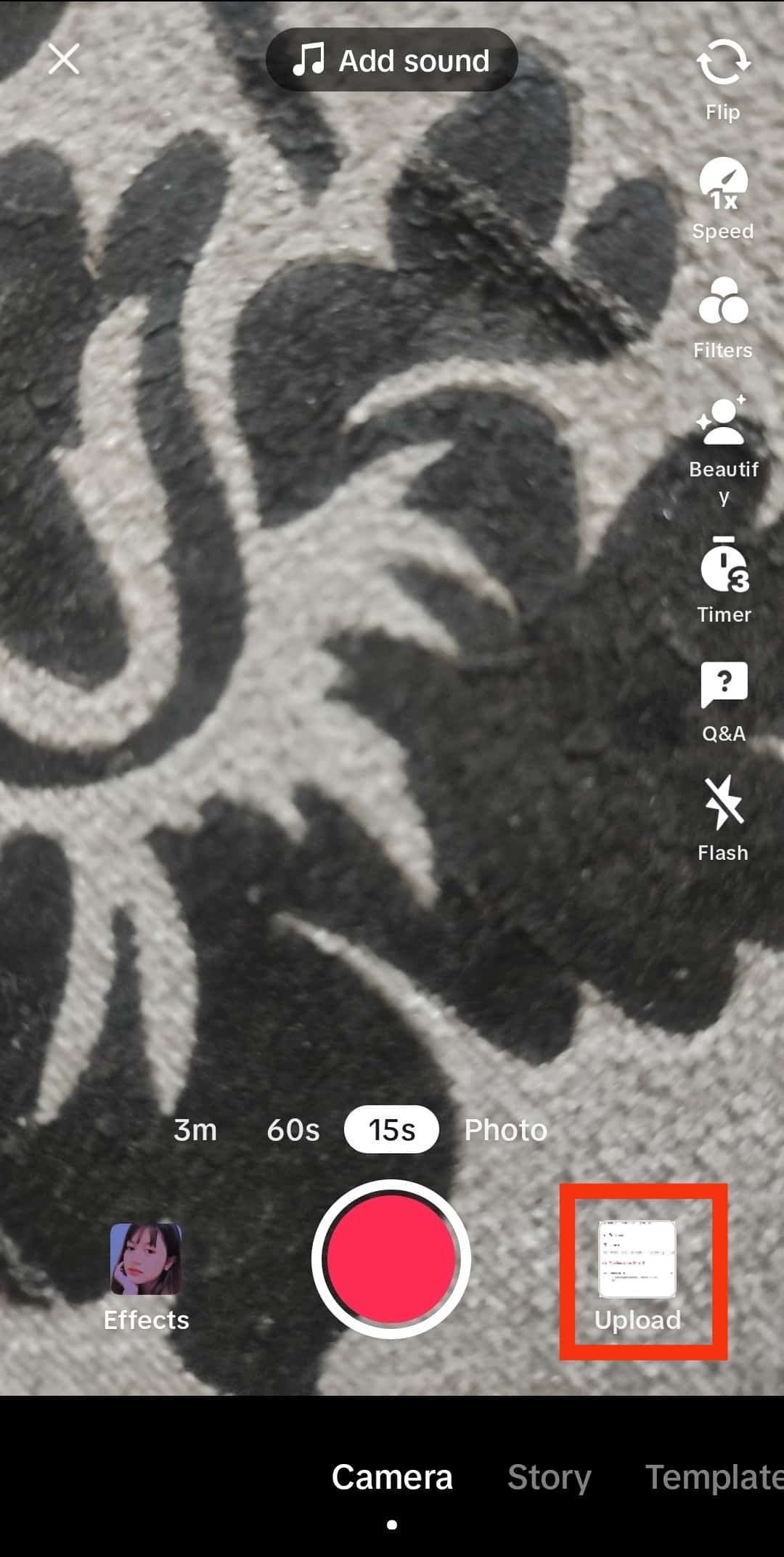Image resolution: width=784 pixels, height=1557 pixels.
Task: Select the 3m duration
Action: point(195,1130)
